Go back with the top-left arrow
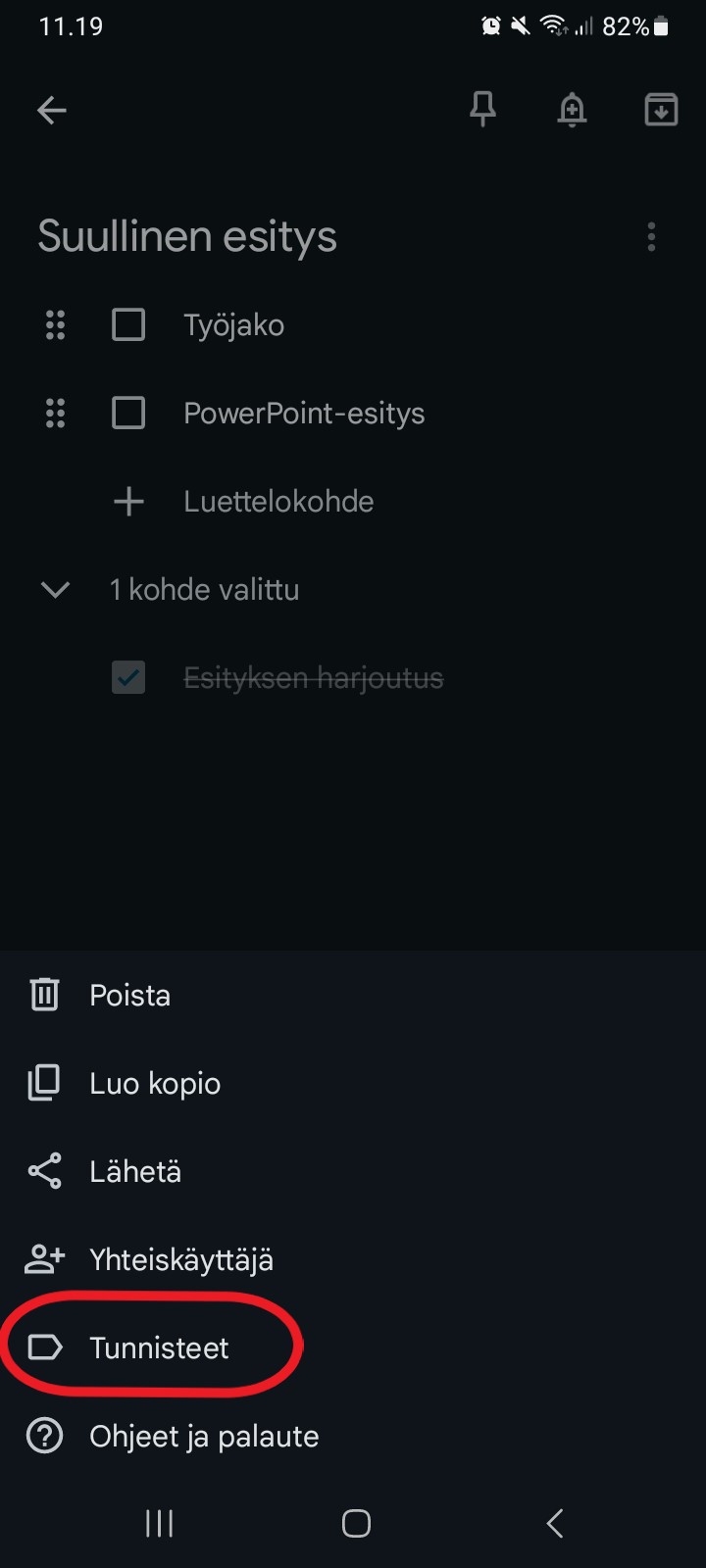This screenshot has height=1568, width=706. [x=52, y=111]
